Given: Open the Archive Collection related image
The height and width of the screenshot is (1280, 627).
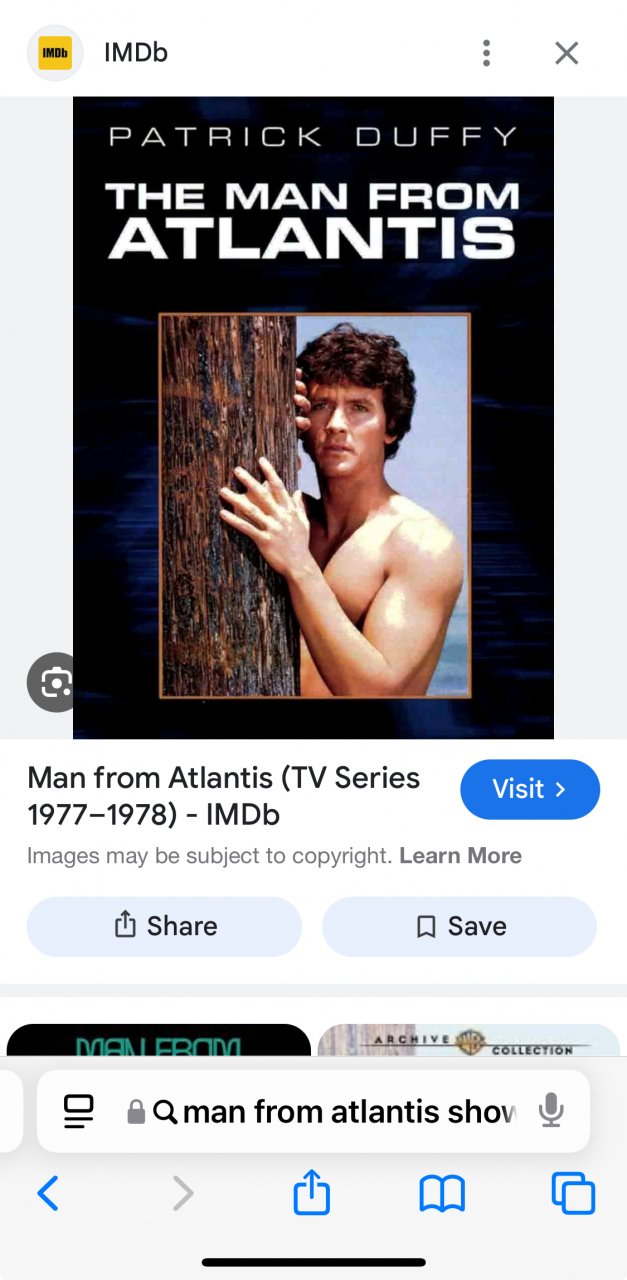Looking at the screenshot, I should (468, 1041).
